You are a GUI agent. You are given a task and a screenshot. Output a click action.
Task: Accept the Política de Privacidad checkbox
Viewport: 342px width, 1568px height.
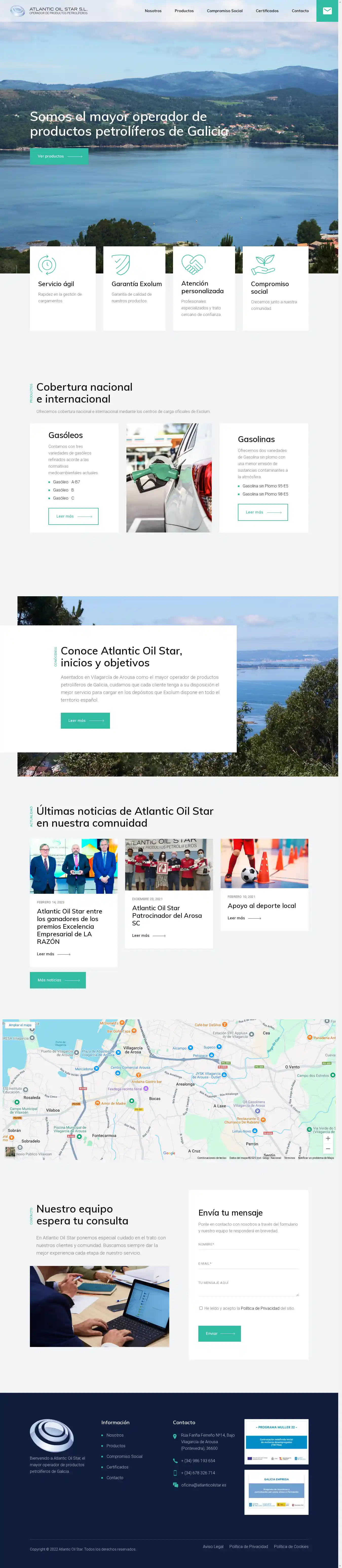201,1308
